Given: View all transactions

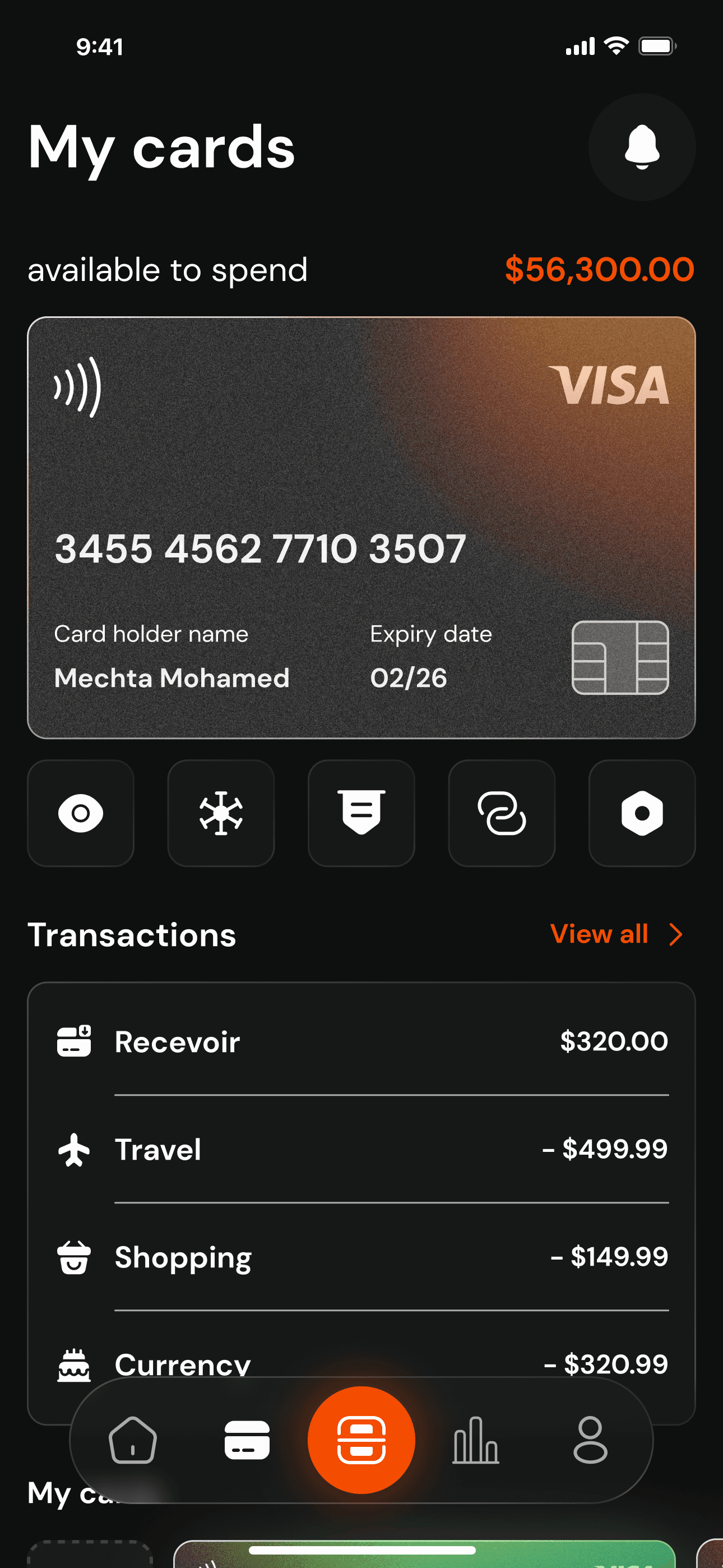Looking at the screenshot, I should pos(617,934).
